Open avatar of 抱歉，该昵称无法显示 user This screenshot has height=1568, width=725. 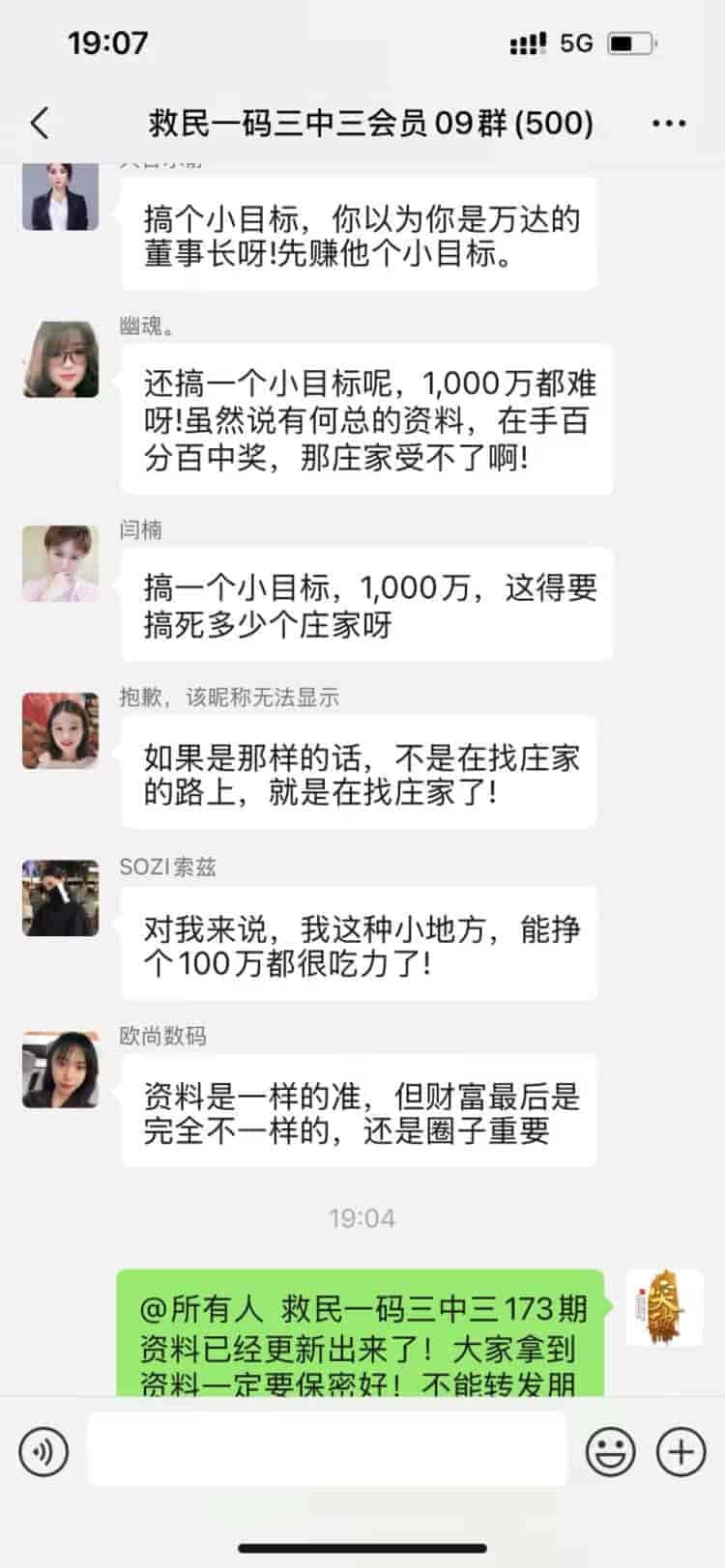pos(61,731)
